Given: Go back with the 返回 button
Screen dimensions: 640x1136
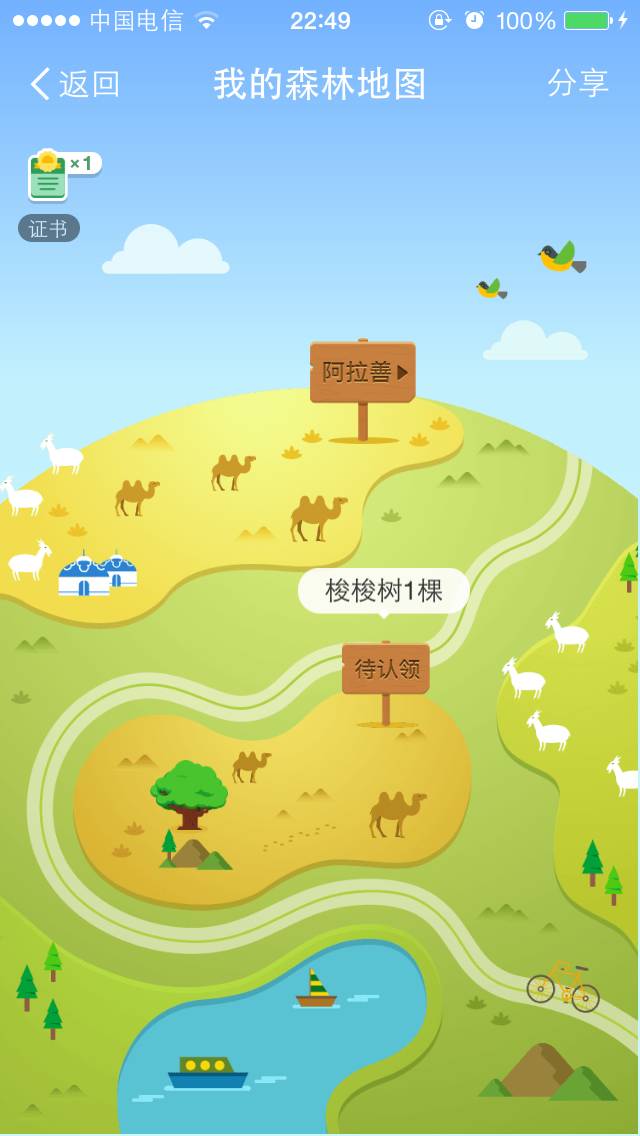Looking at the screenshot, I should pos(75,84).
